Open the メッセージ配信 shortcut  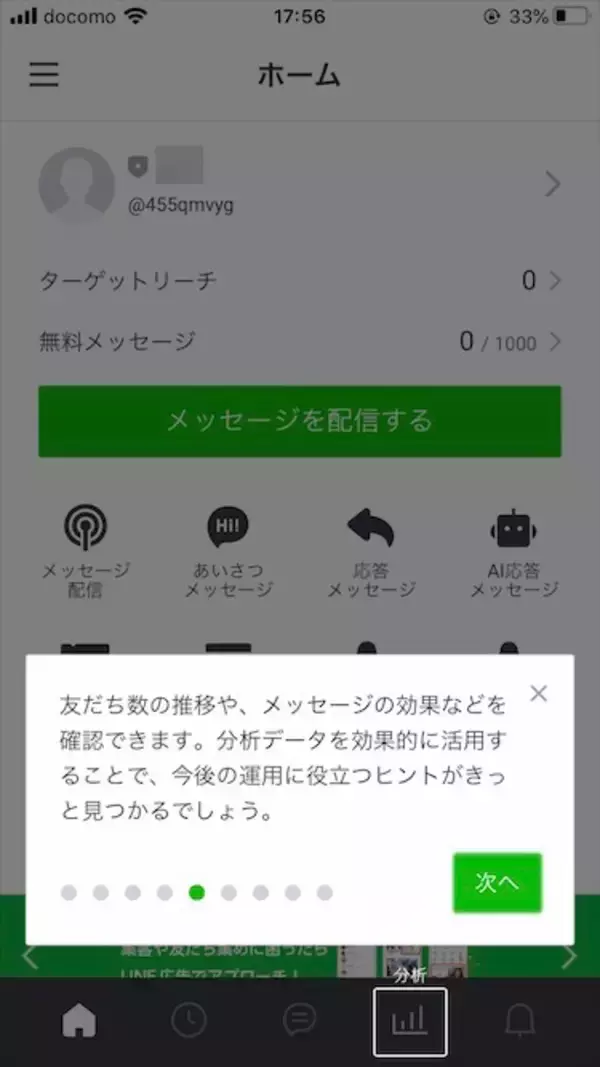pos(85,550)
